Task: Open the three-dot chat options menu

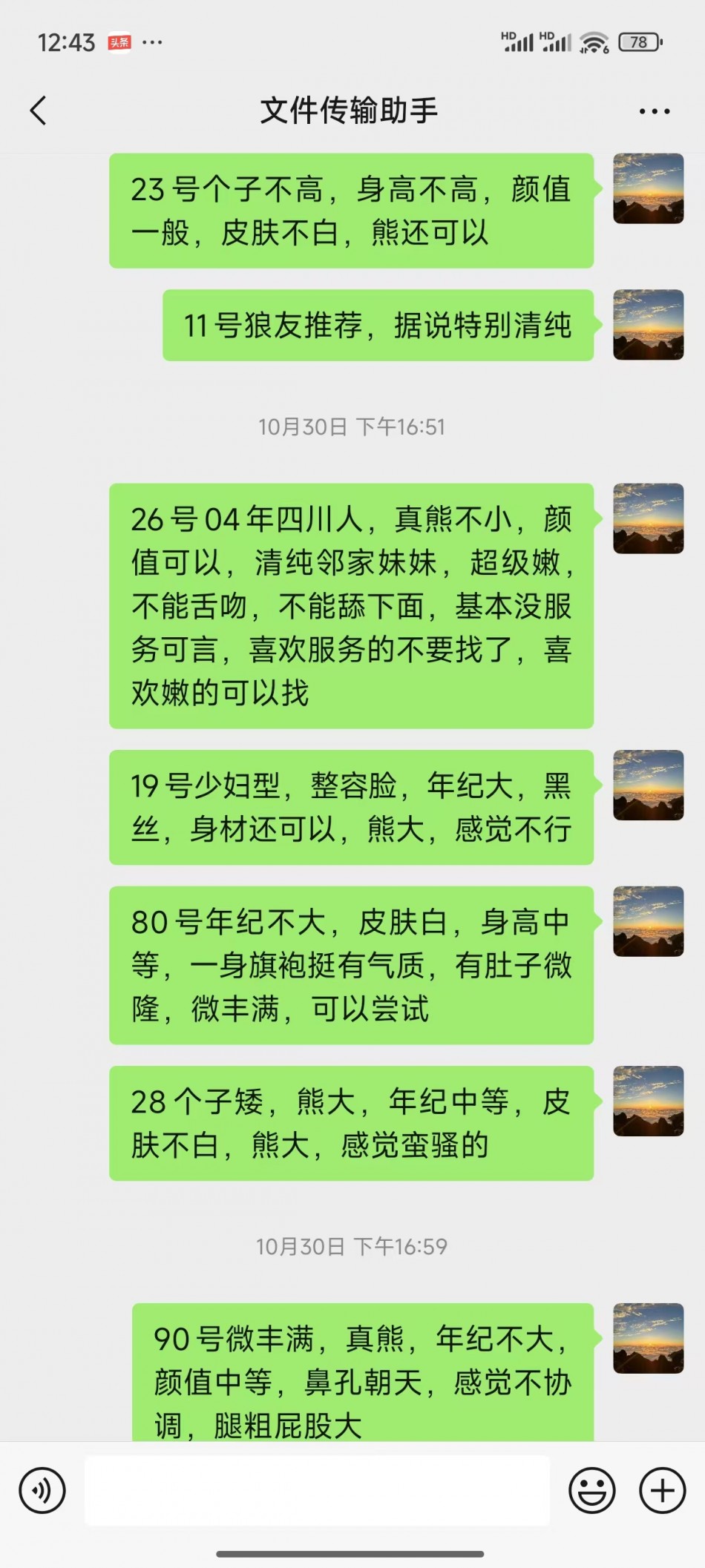Action: coord(654,112)
